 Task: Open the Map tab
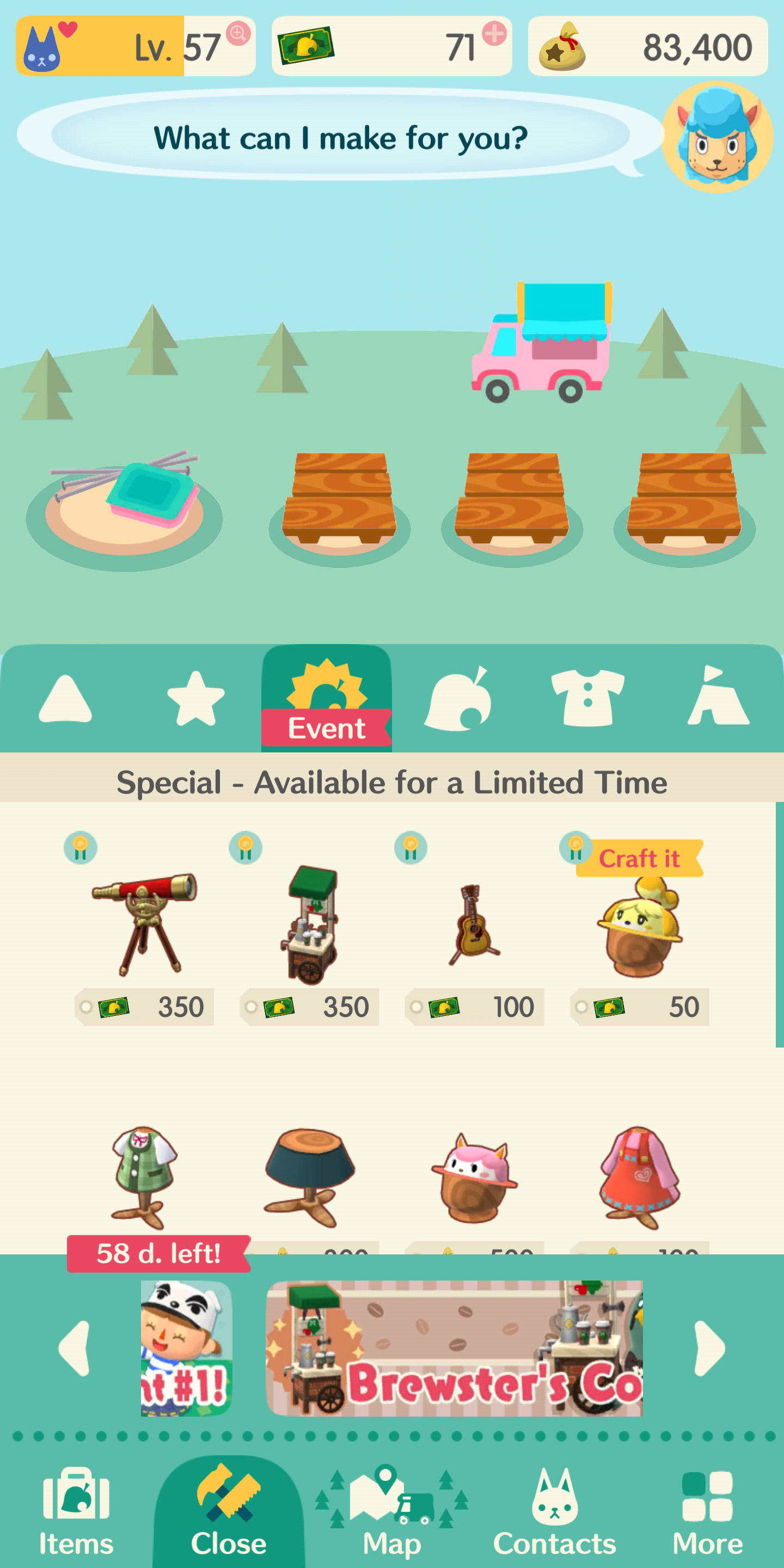pyautogui.click(x=391, y=1511)
